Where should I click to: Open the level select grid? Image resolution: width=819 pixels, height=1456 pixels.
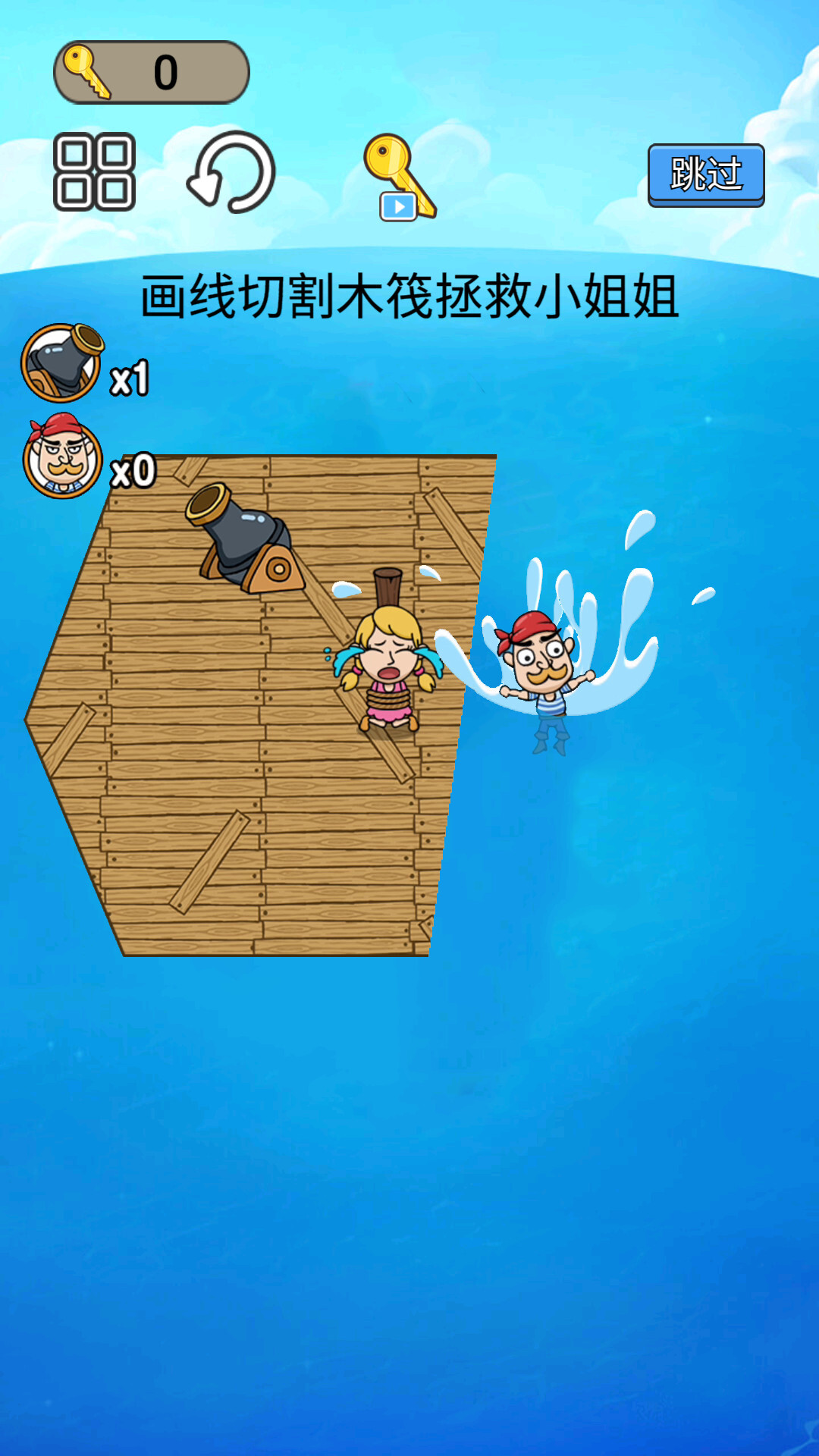tap(94, 172)
